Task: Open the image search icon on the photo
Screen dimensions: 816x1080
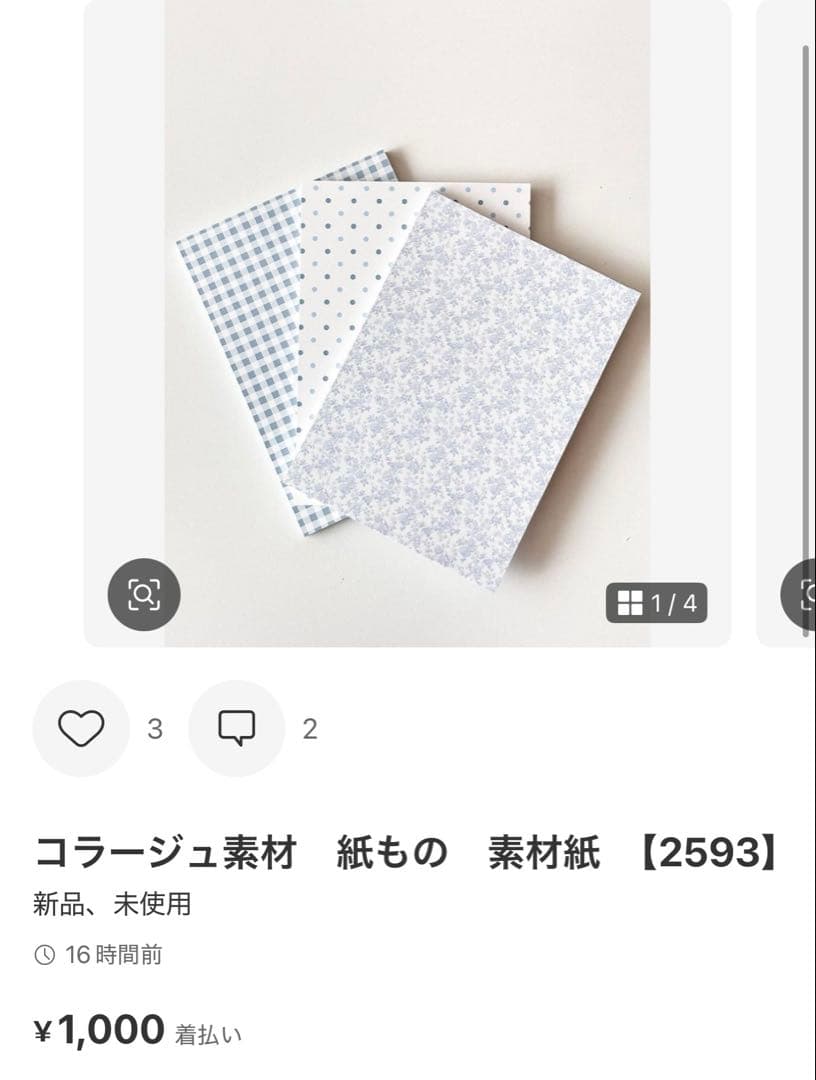Action: pos(144,595)
